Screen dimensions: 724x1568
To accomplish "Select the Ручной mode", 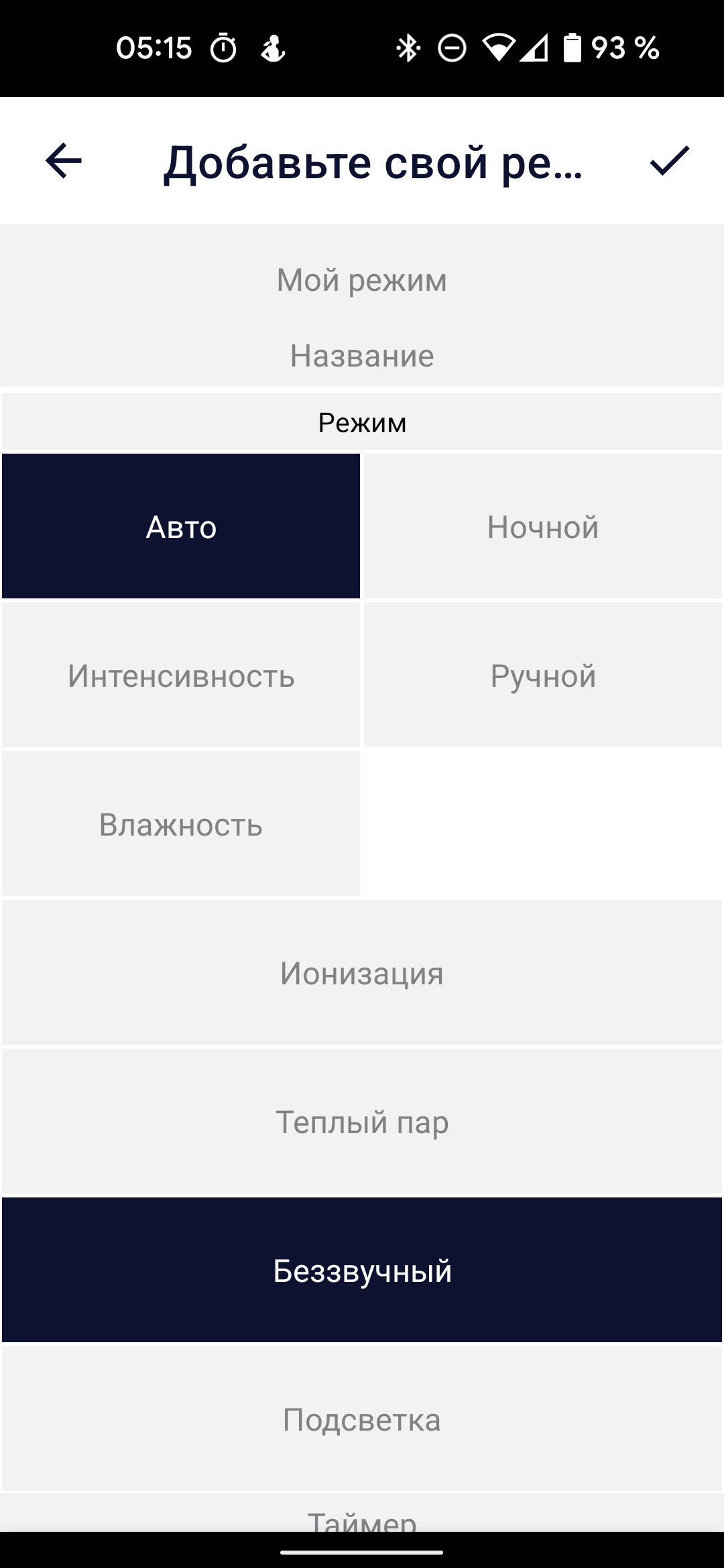I will tap(542, 675).
